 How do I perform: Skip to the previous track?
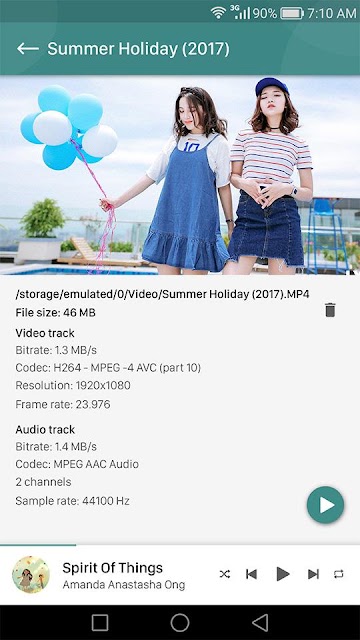click(x=251, y=574)
